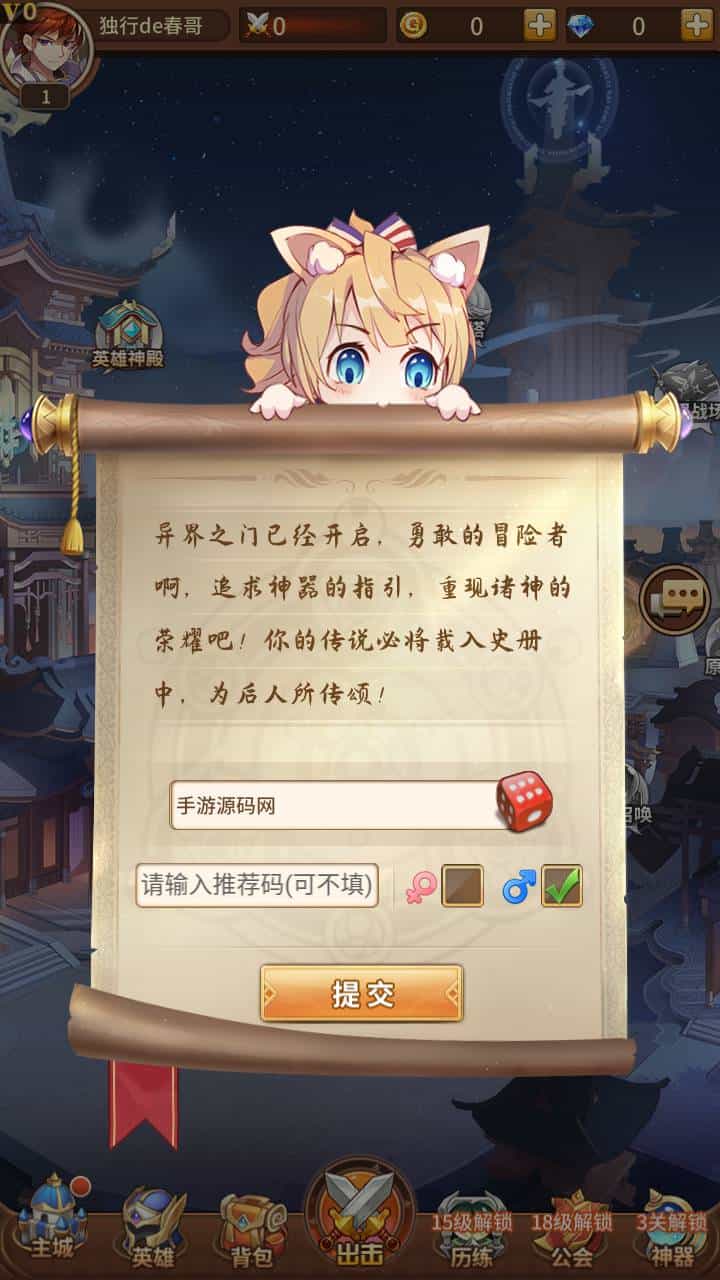720x1280 pixels.
Task: Add diamonds with the plus button
Action: pos(696,26)
